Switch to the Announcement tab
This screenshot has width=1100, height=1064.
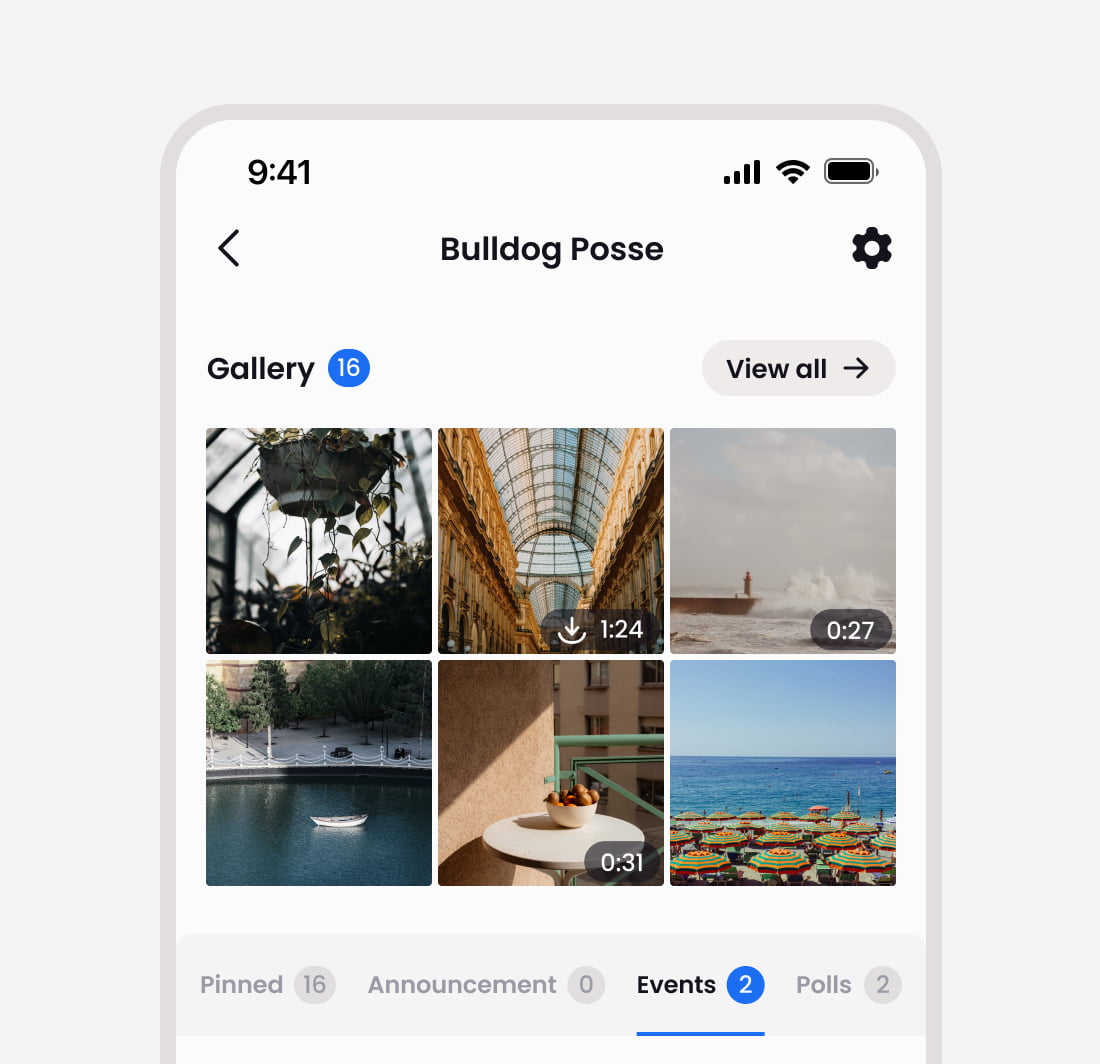pyautogui.click(x=485, y=985)
